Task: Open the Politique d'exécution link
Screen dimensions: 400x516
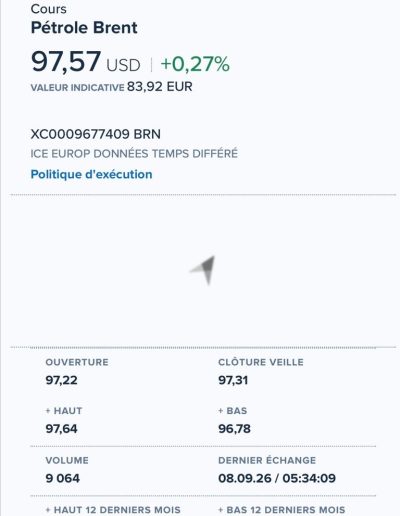Action: click(91, 174)
